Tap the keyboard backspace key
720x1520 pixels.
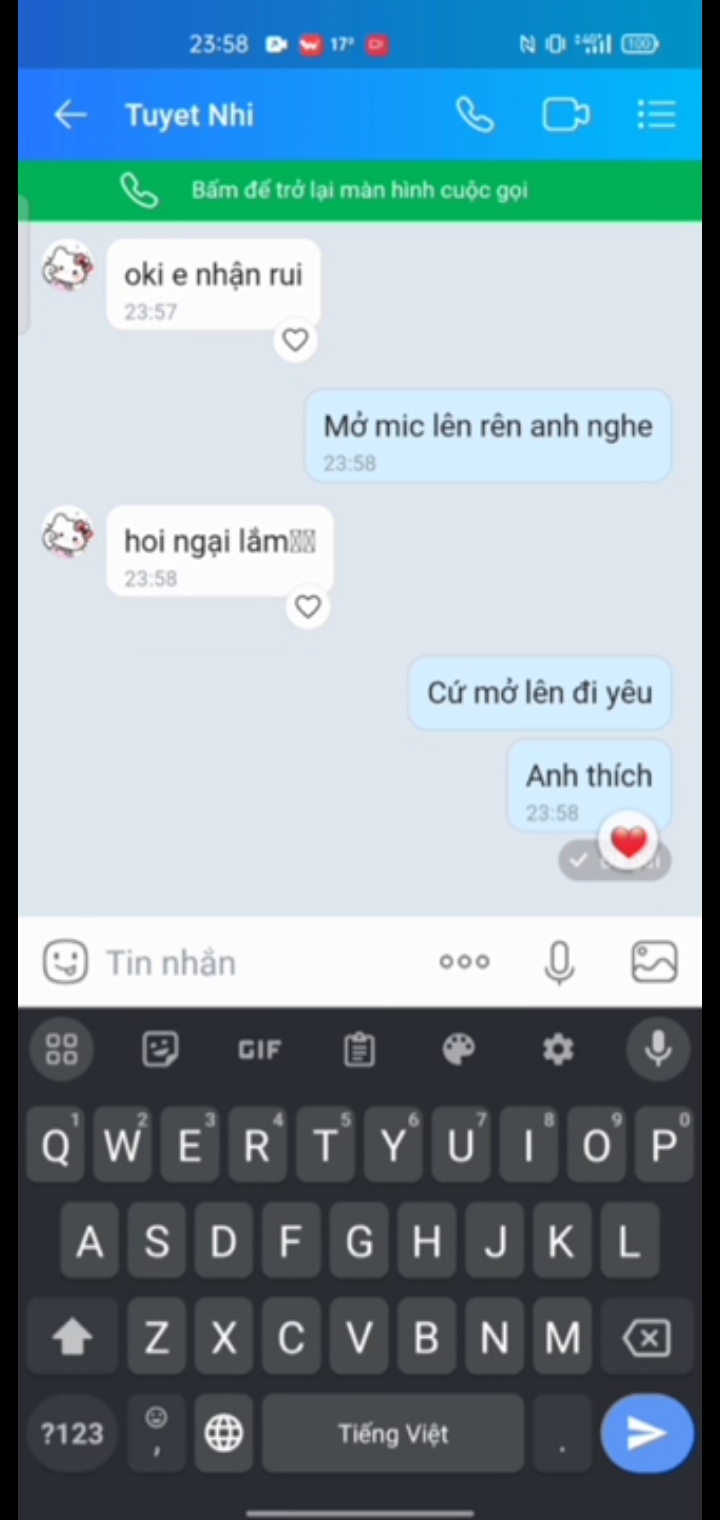pyautogui.click(x=647, y=1338)
